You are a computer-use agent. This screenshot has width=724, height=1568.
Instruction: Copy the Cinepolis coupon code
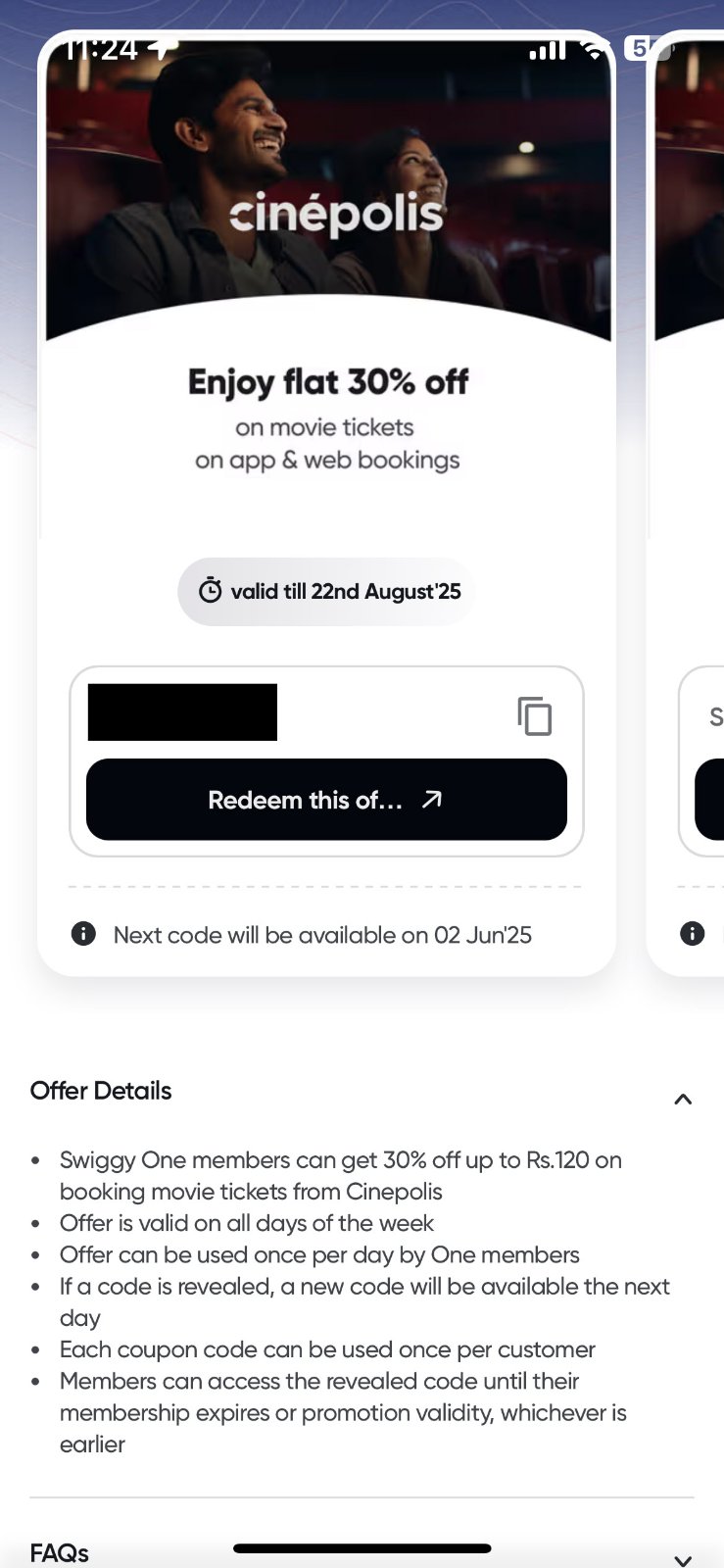pyautogui.click(x=535, y=716)
